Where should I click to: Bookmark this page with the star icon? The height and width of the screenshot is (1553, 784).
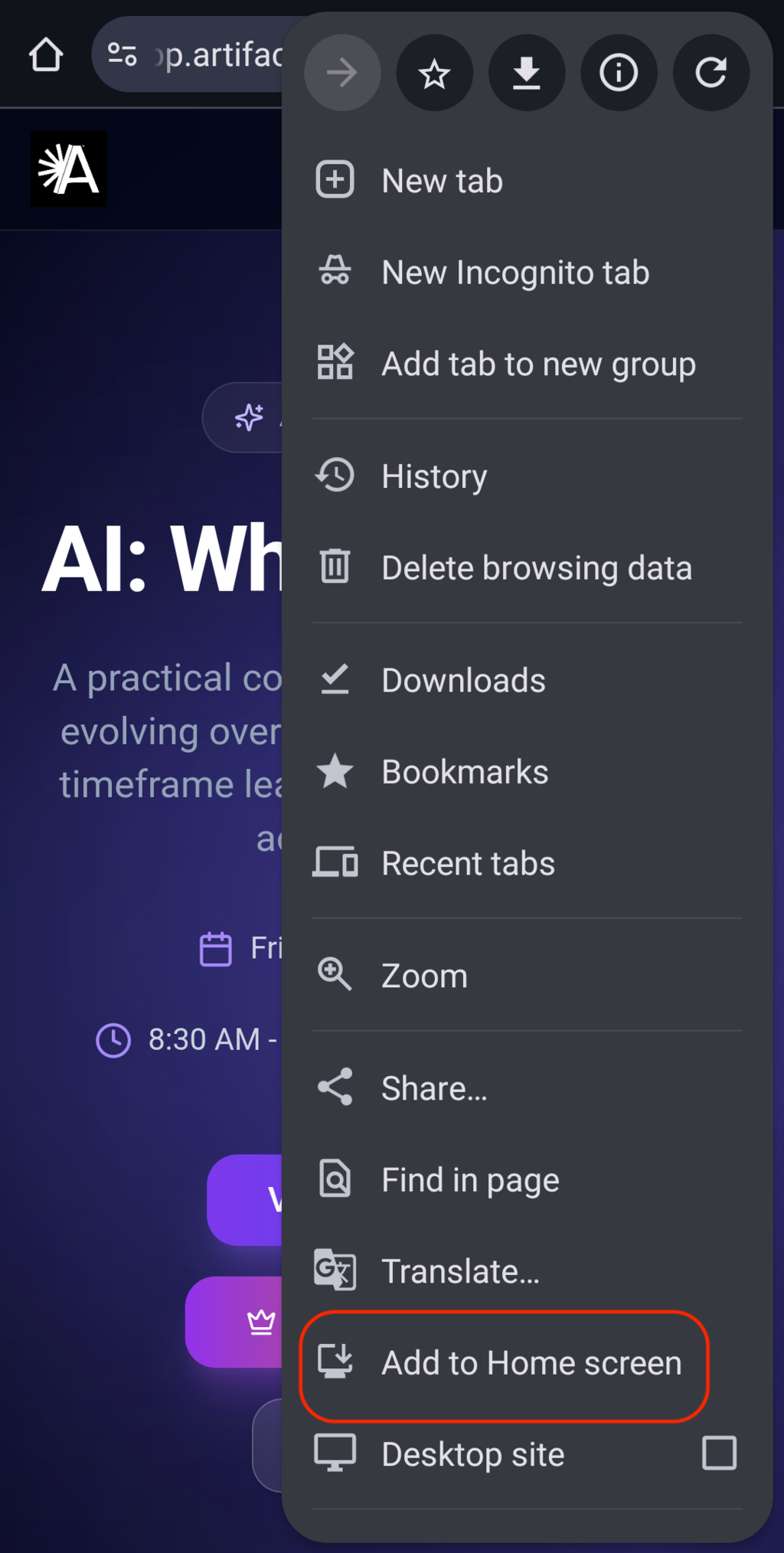[x=434, y=74]
